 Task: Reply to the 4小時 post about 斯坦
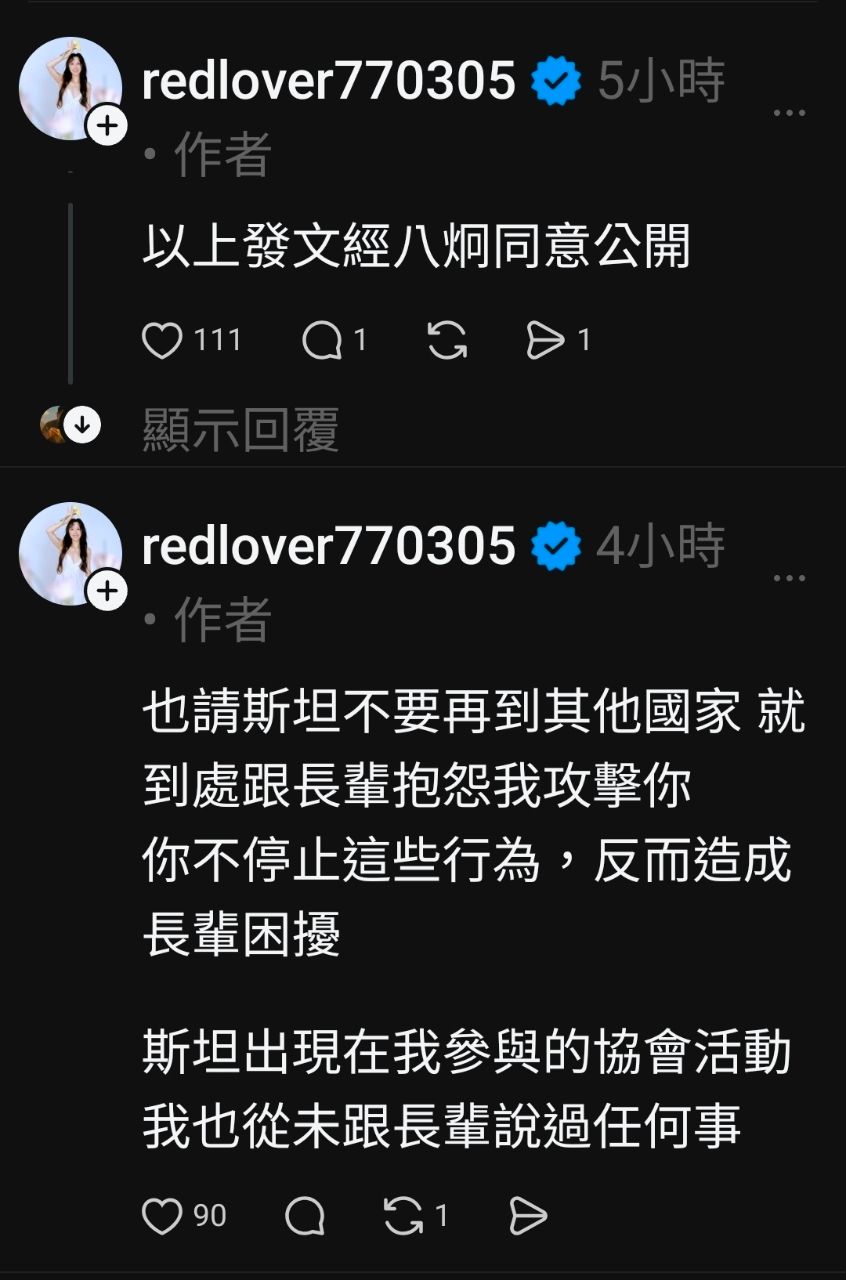click(305, 1216)
